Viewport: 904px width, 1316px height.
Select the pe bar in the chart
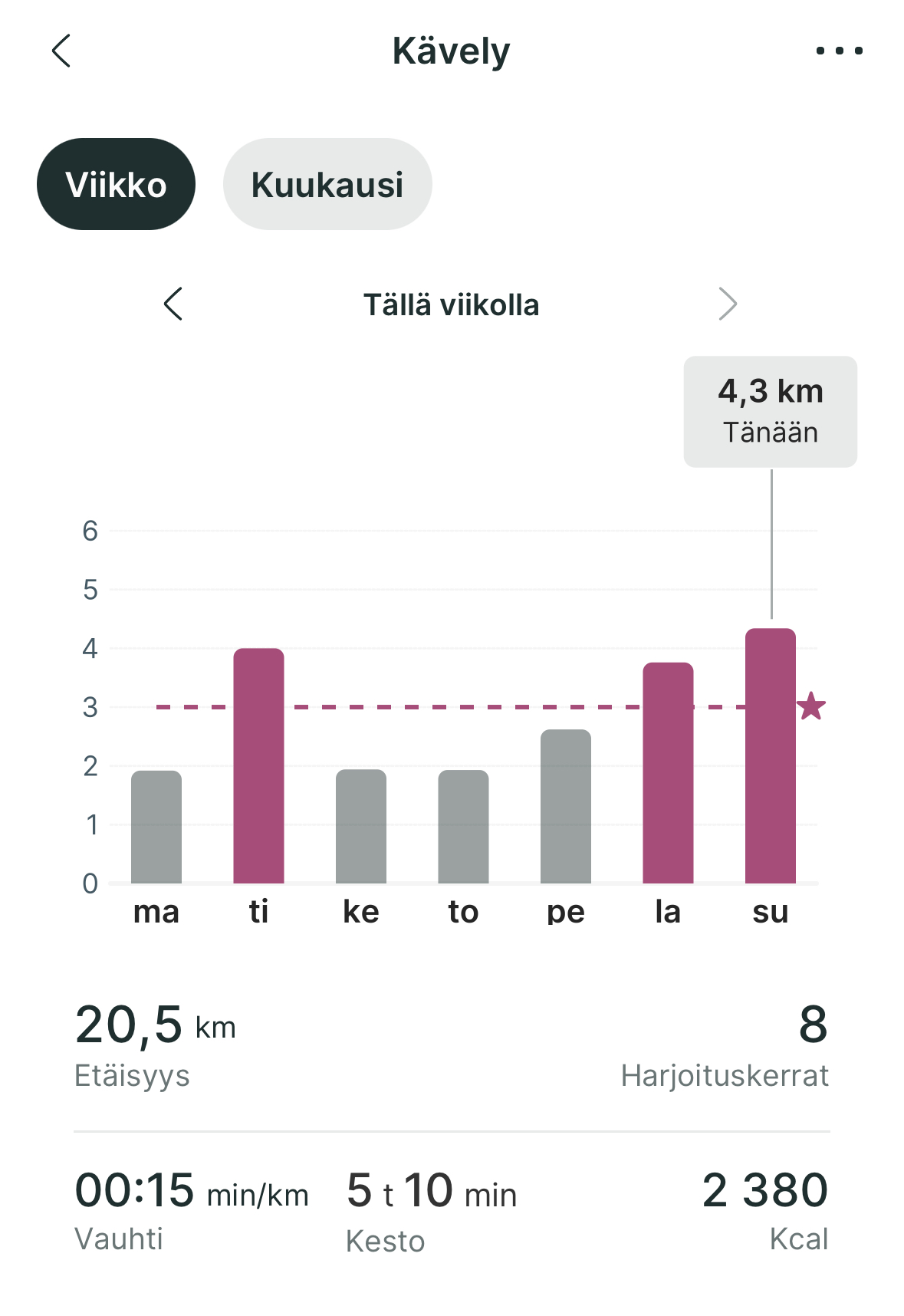pyautogui.click(x=566, y=806)
